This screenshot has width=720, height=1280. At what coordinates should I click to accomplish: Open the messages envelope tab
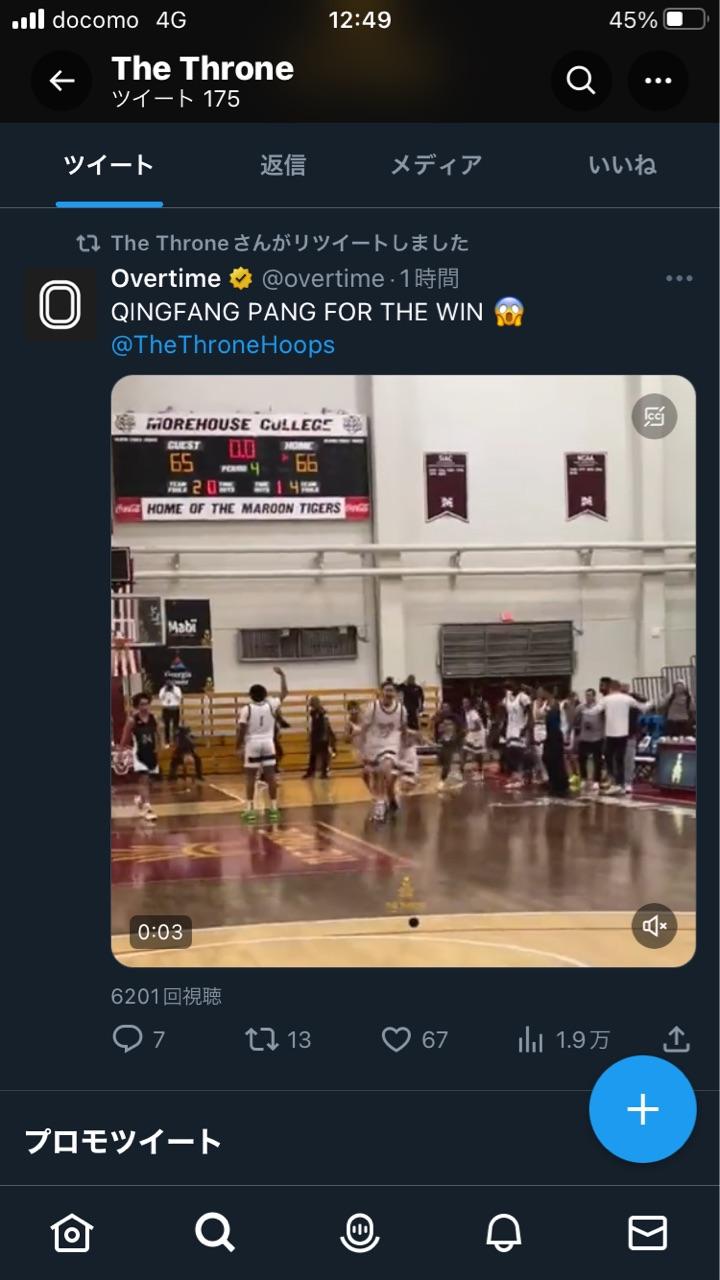coord(647,1233)
